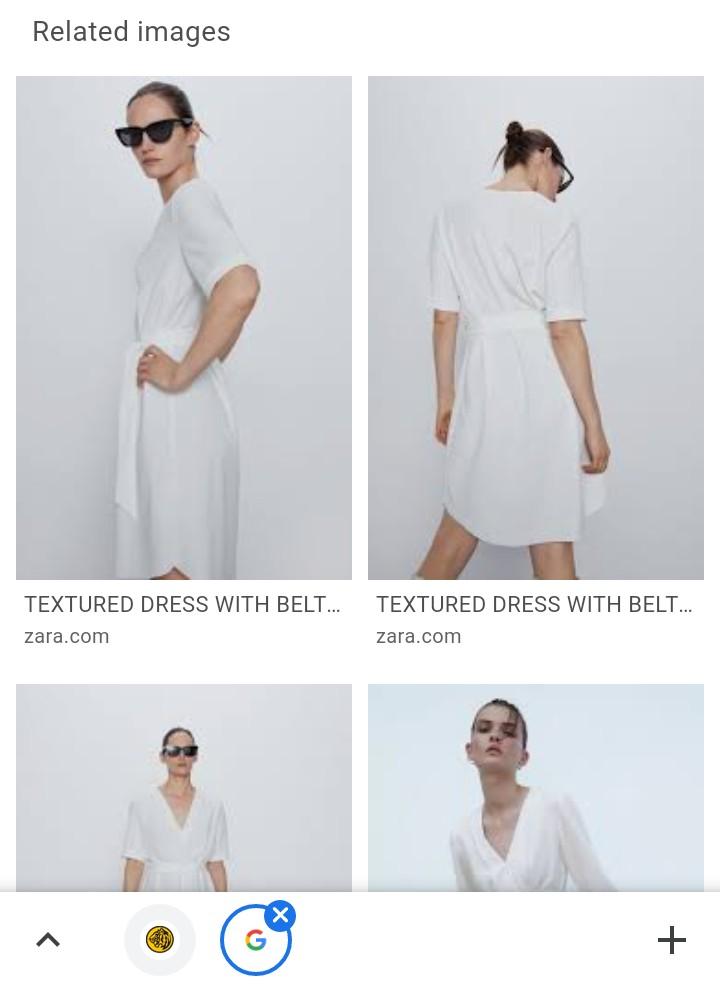The width and height of the screenshot is (720, 987).
Task: Open the front-view dress with sunglasses image
Action: coord(184,788)
